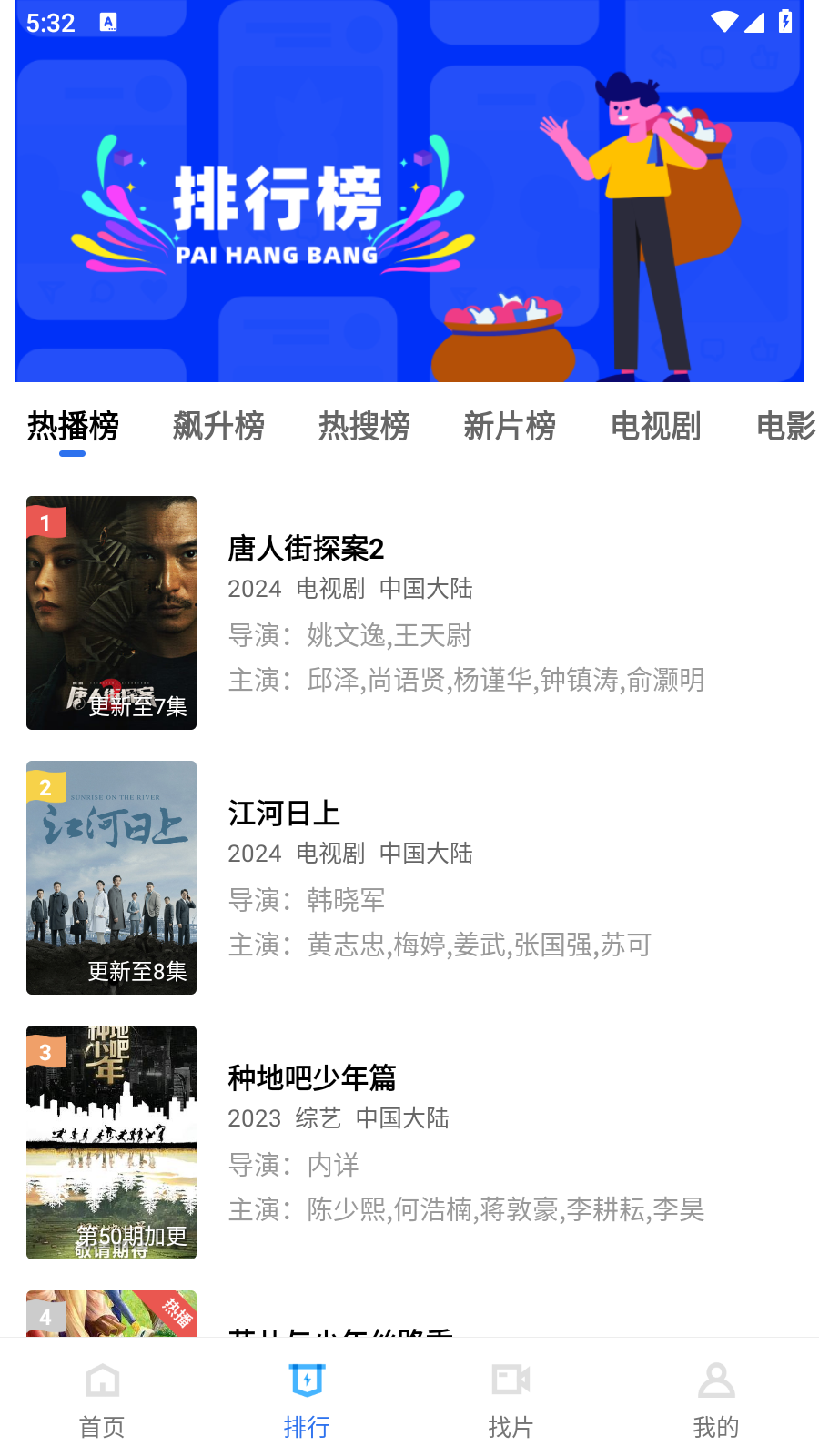819x1456 pixels.
Task: Open the 江河日上 listing
Action: pyautogui.click(x=284, y=814)
